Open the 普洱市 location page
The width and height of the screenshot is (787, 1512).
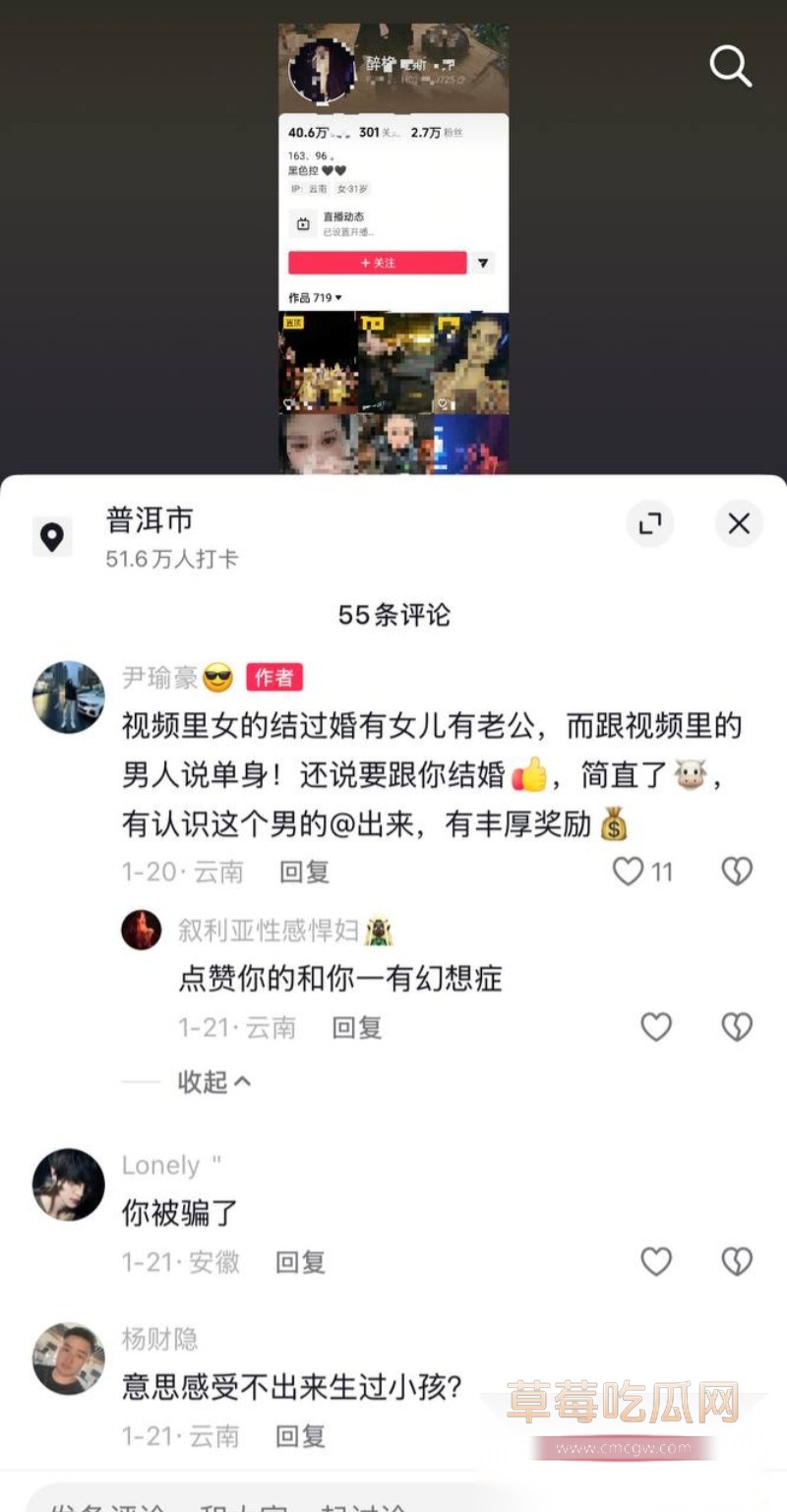click(x=150, y=520)
